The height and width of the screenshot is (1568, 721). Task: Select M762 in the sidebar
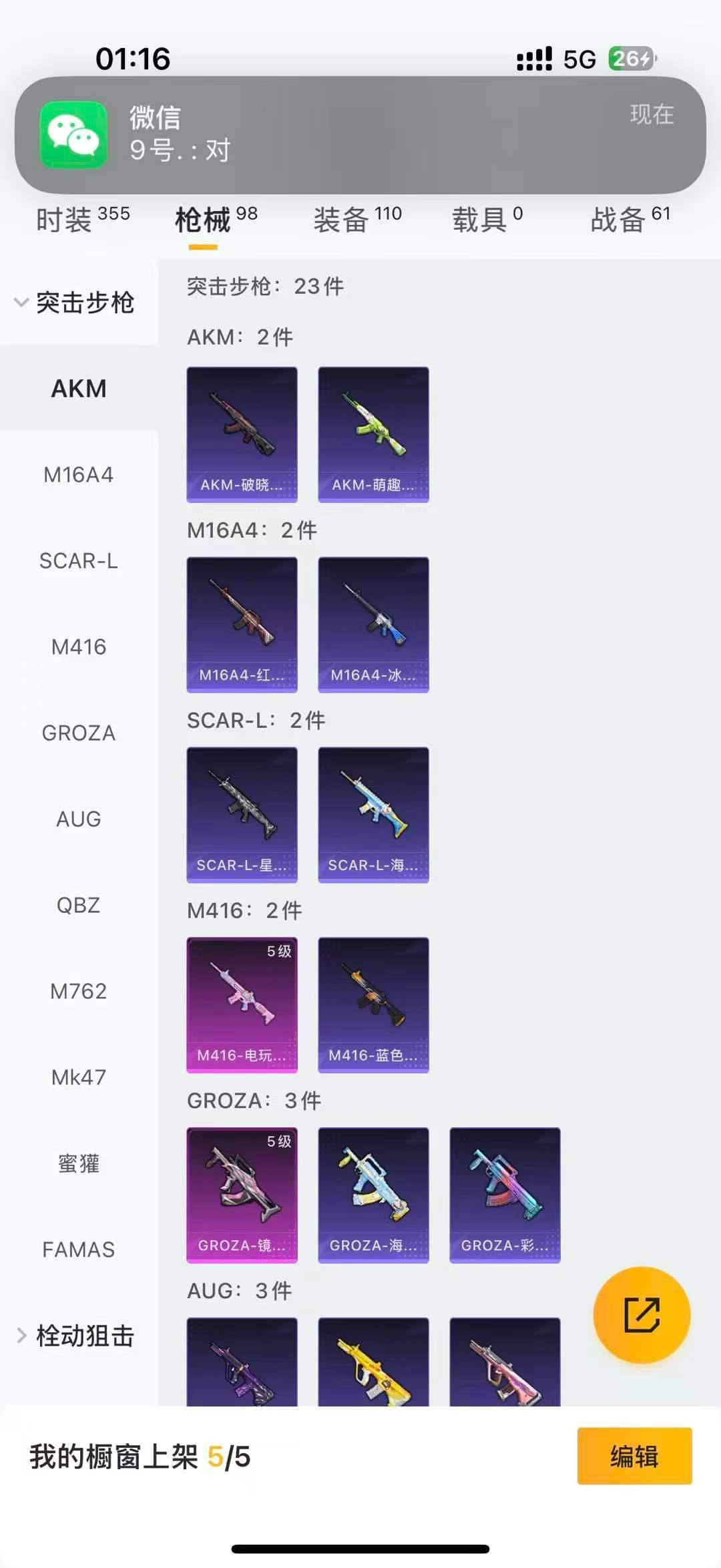click(x=79, y=992)
